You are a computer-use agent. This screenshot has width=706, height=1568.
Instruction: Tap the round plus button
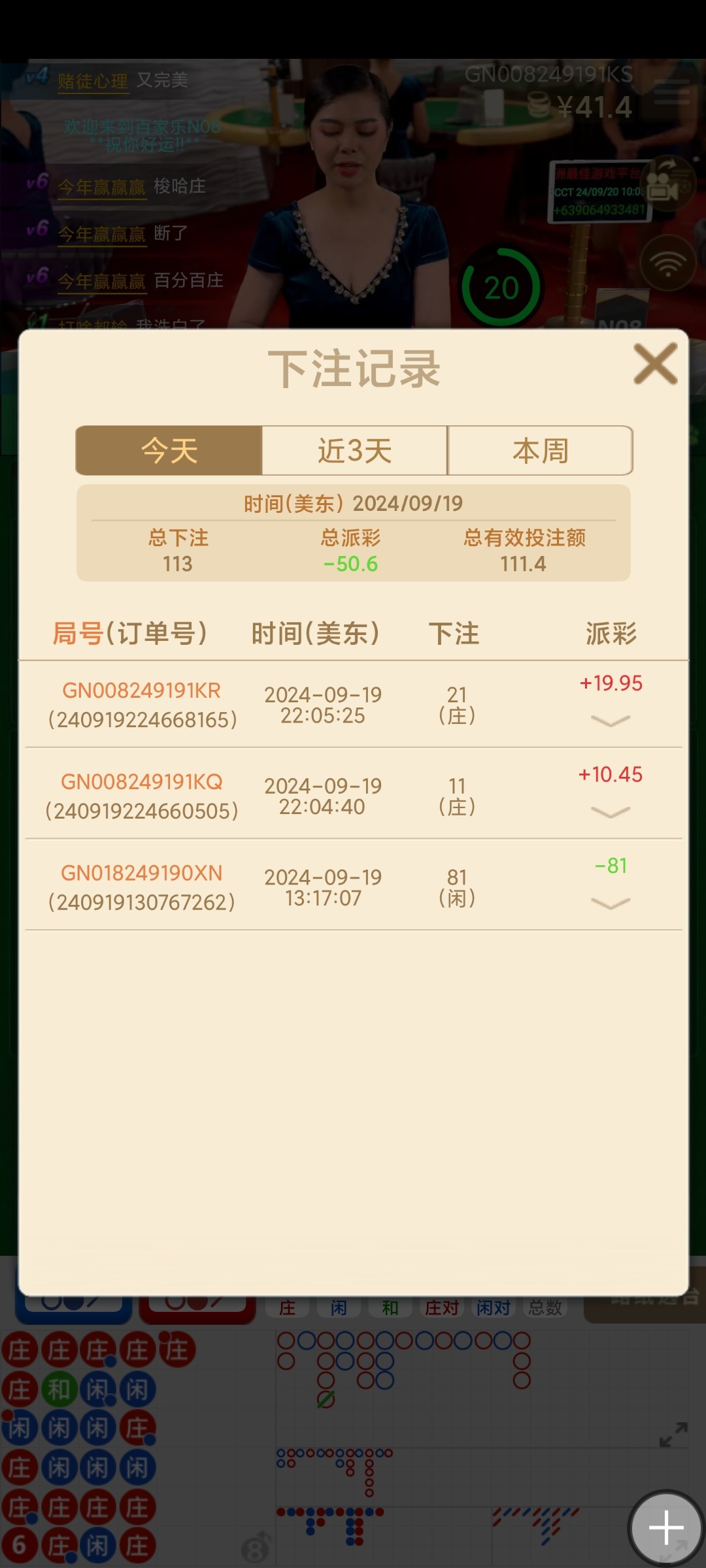click(665, 1528)
